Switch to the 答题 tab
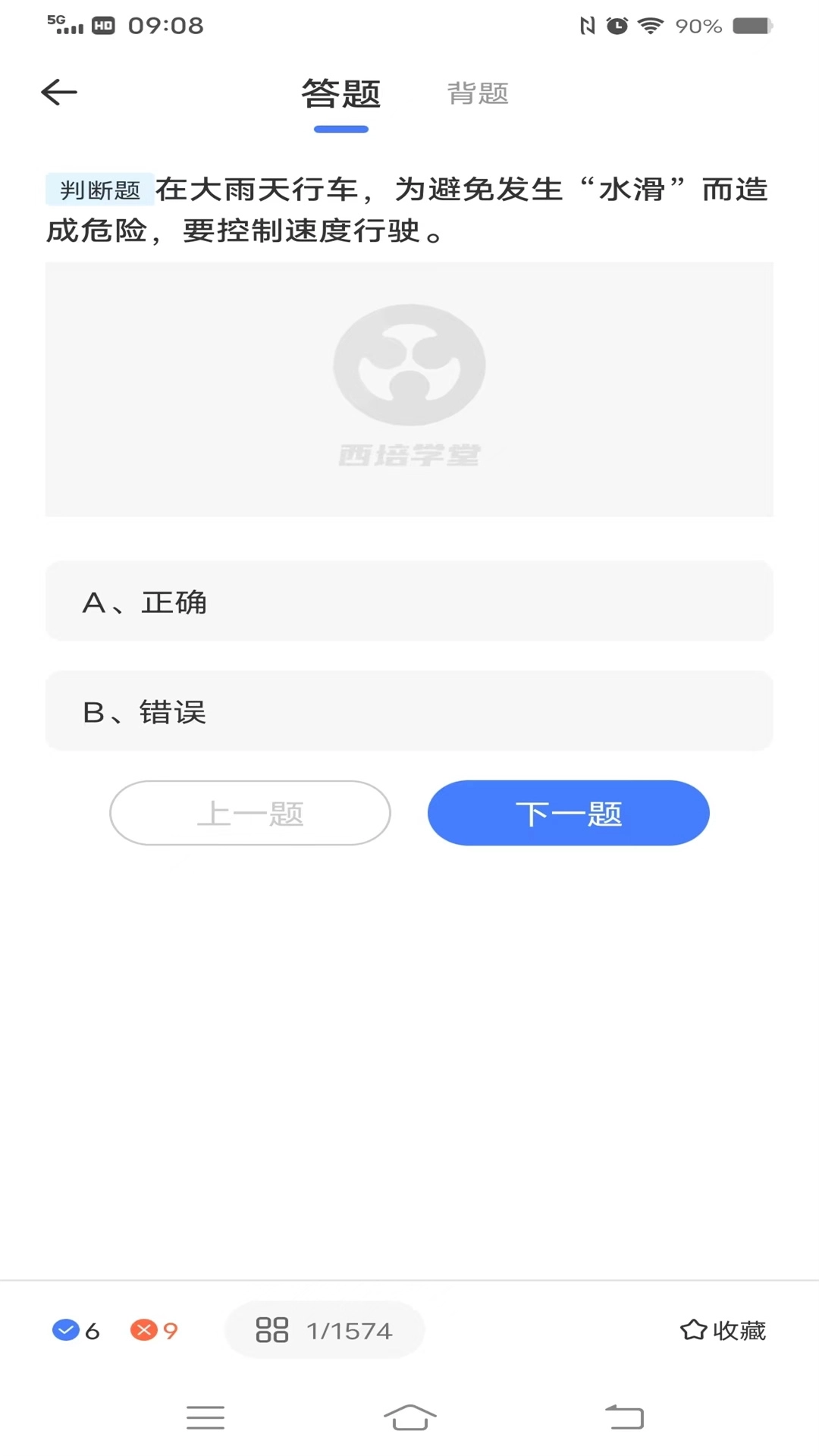 [340, 93]
